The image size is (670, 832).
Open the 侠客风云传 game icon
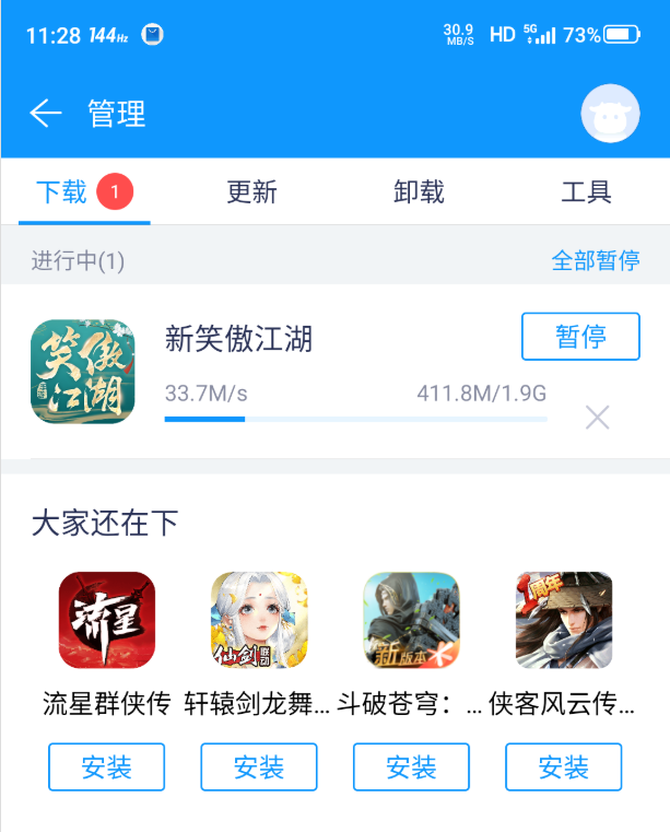point(563,620)
